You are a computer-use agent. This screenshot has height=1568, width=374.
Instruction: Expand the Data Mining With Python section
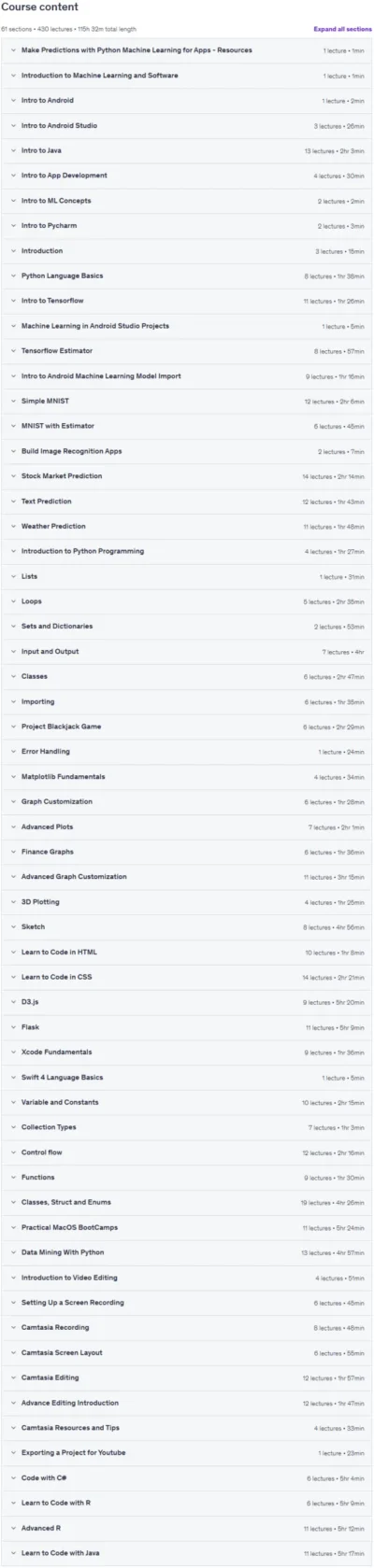pyautogui.click(x=187, y=1252)
